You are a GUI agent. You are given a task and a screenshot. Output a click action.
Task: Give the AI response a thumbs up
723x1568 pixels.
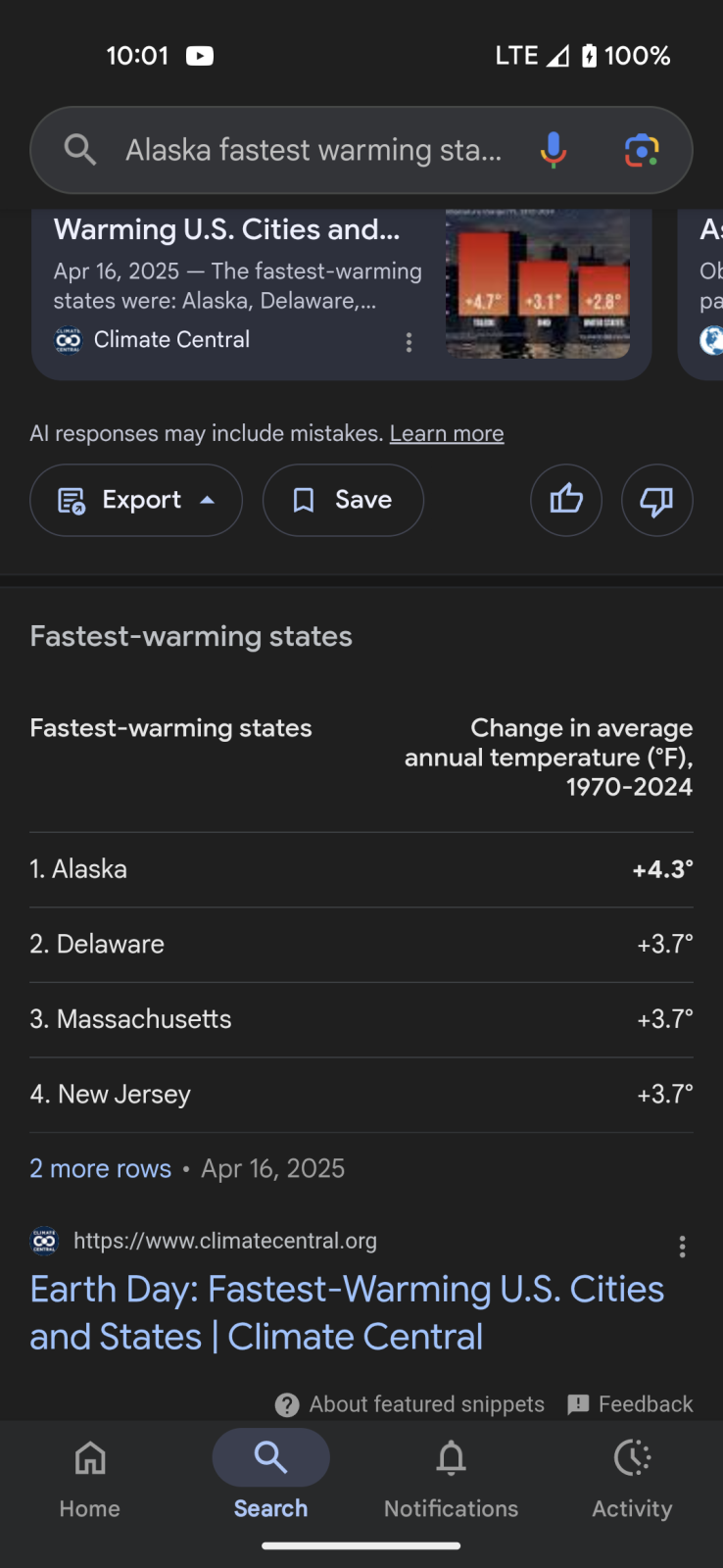coord(566,500)
